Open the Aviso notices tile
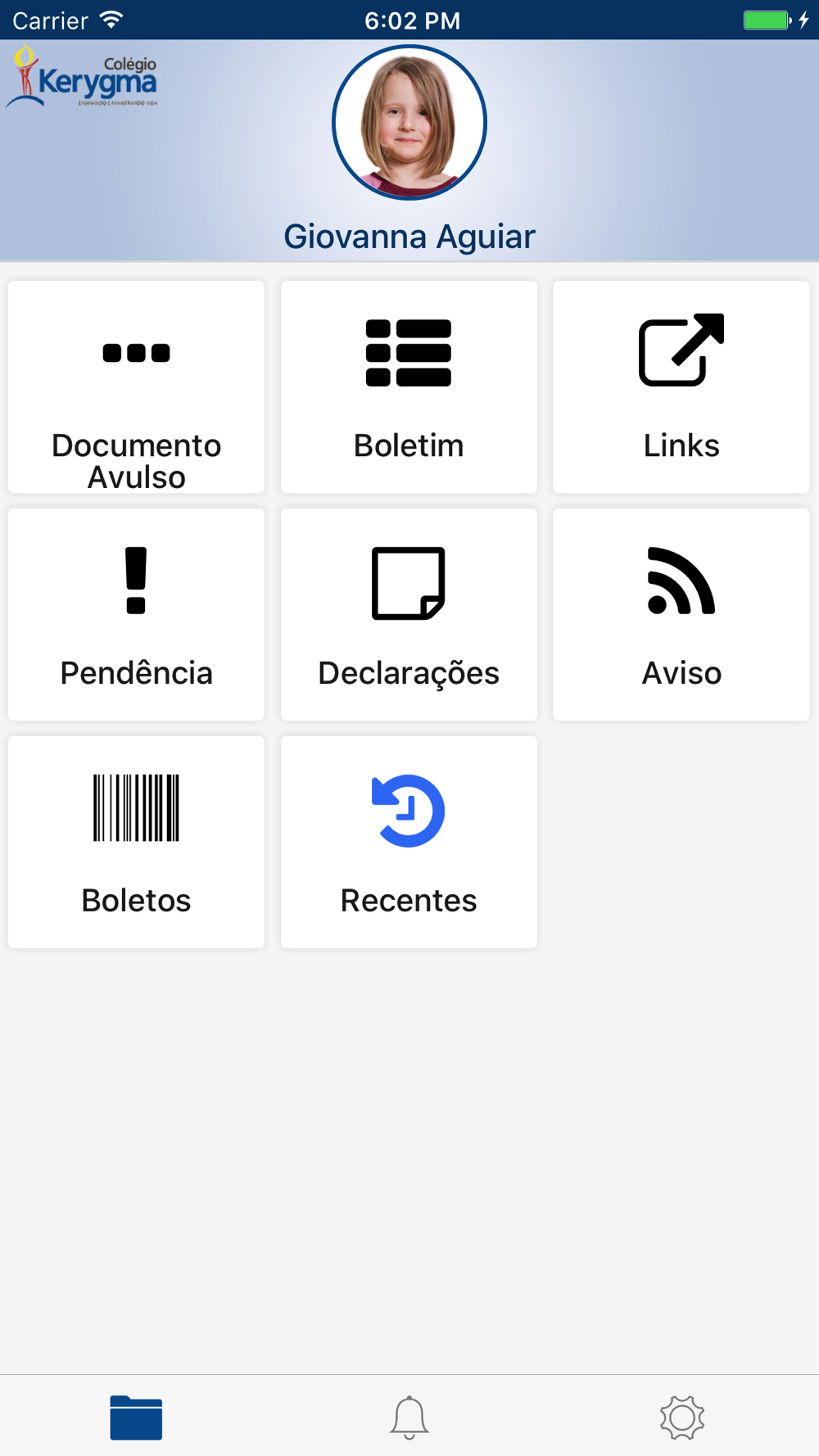Screen dimensions: 819x1456 tap(681, 614)
